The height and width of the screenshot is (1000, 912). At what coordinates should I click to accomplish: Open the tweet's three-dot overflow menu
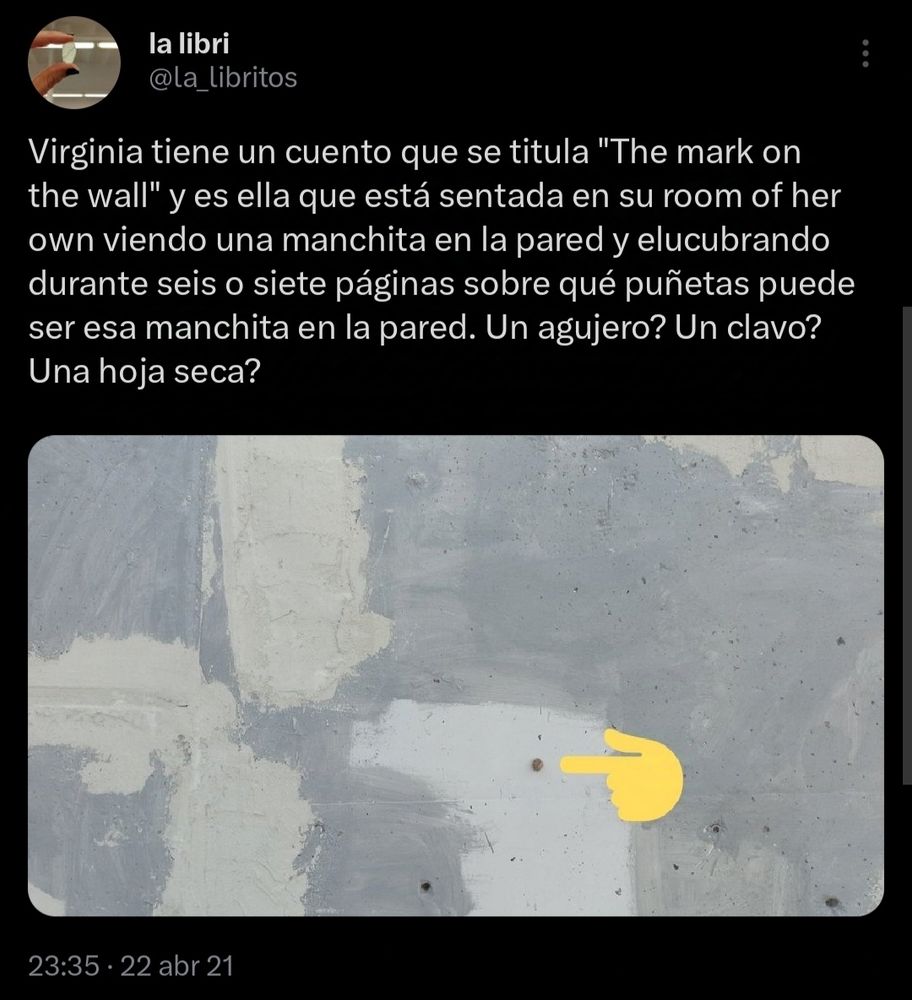click(866, 54)
